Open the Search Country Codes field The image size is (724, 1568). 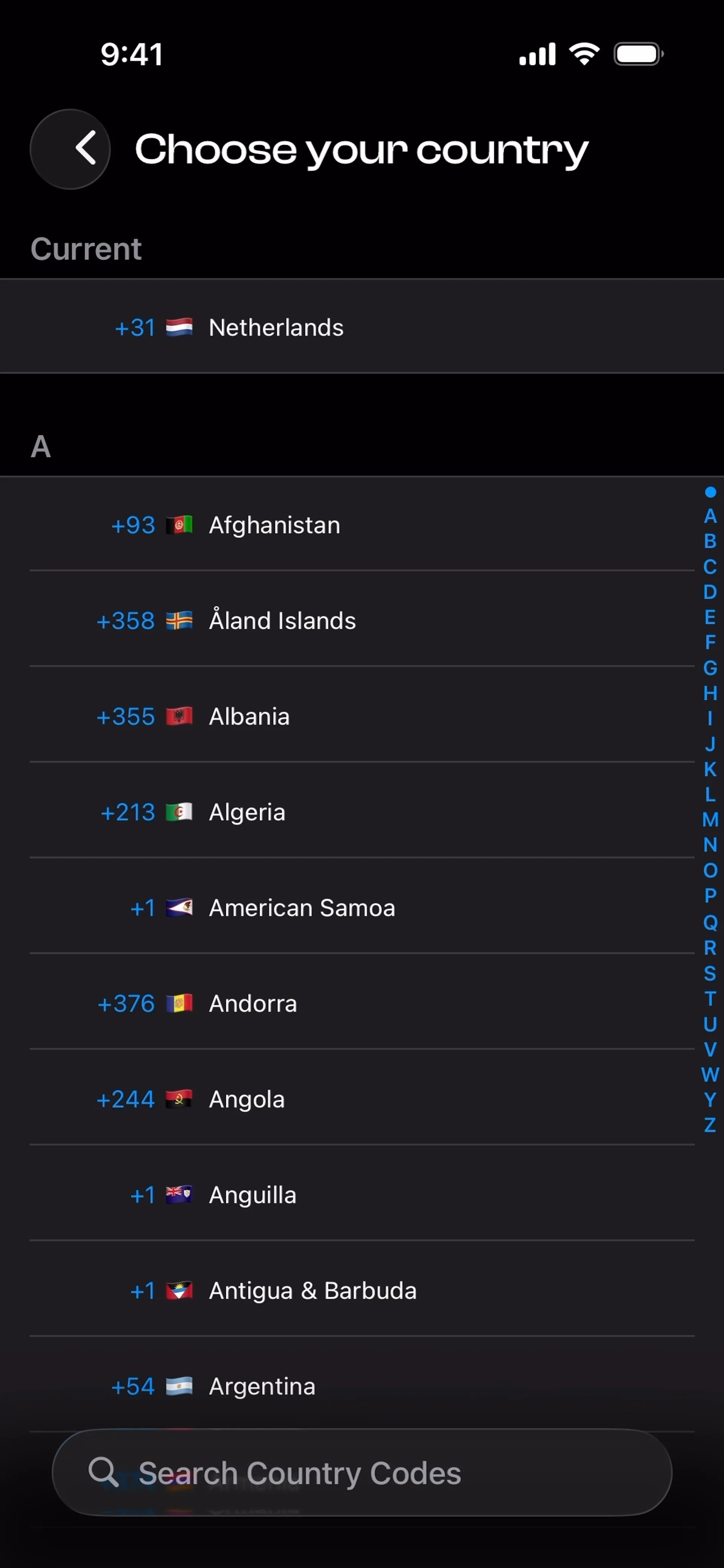click(x=362, y=1473)
